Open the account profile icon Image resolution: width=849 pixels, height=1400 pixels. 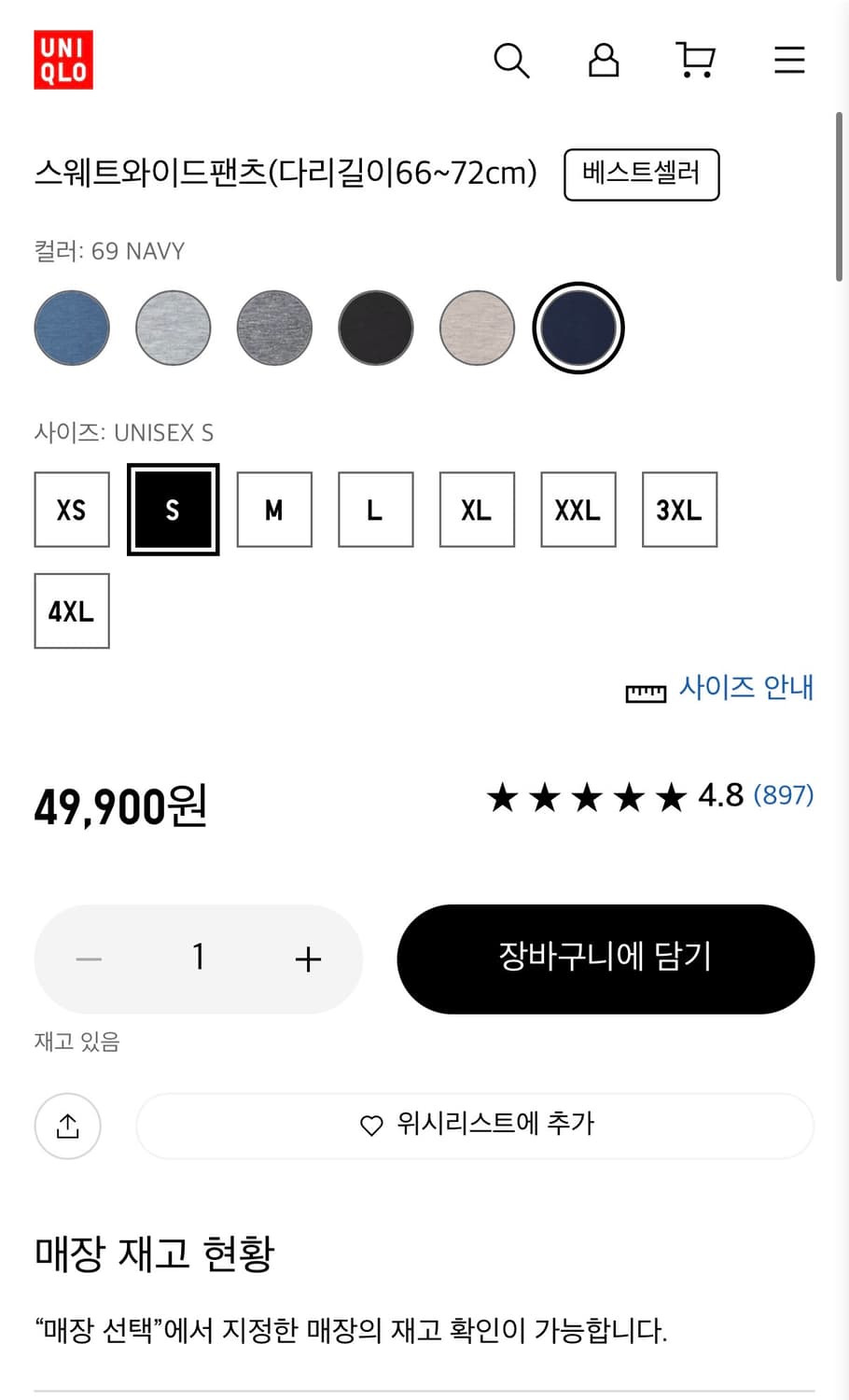(603, 60)
